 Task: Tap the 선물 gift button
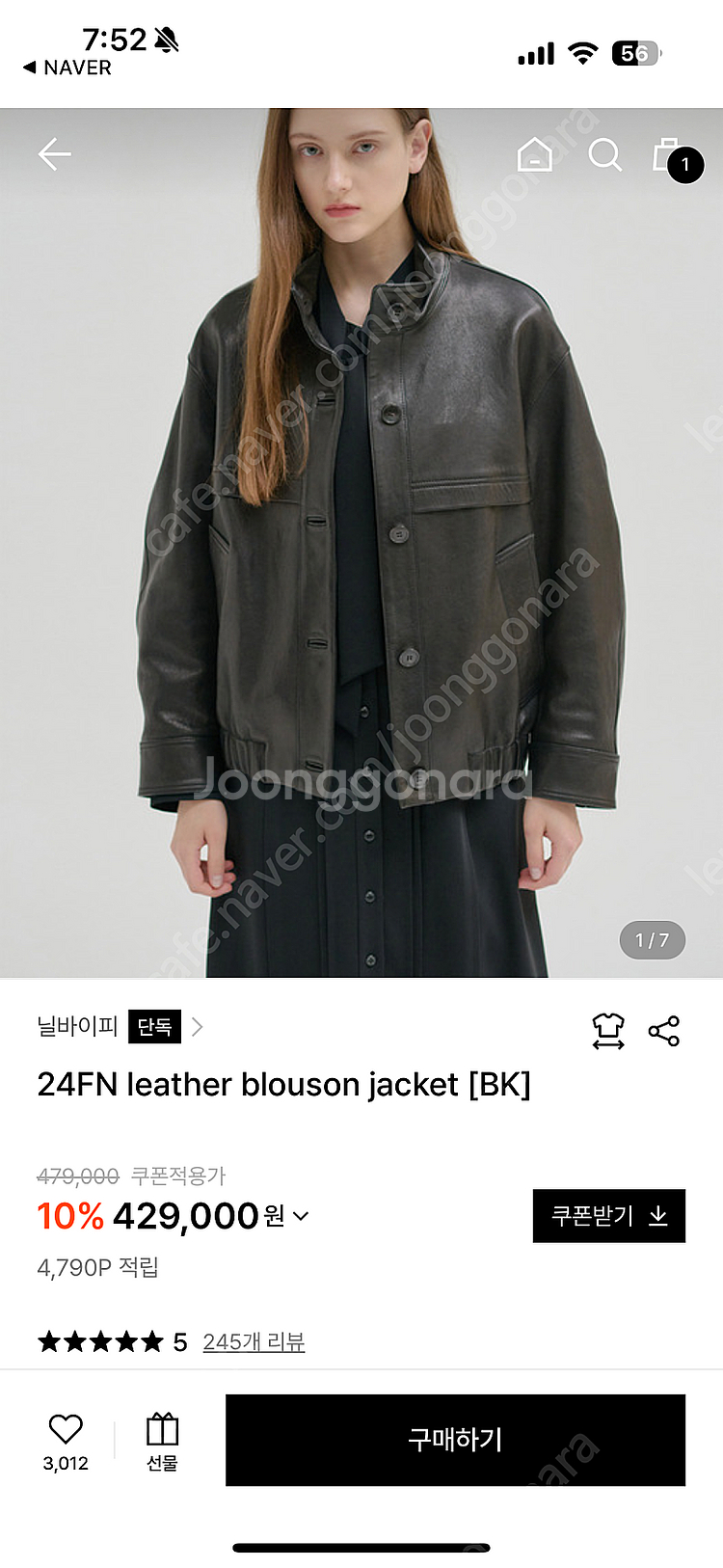tap(162, 1441)
